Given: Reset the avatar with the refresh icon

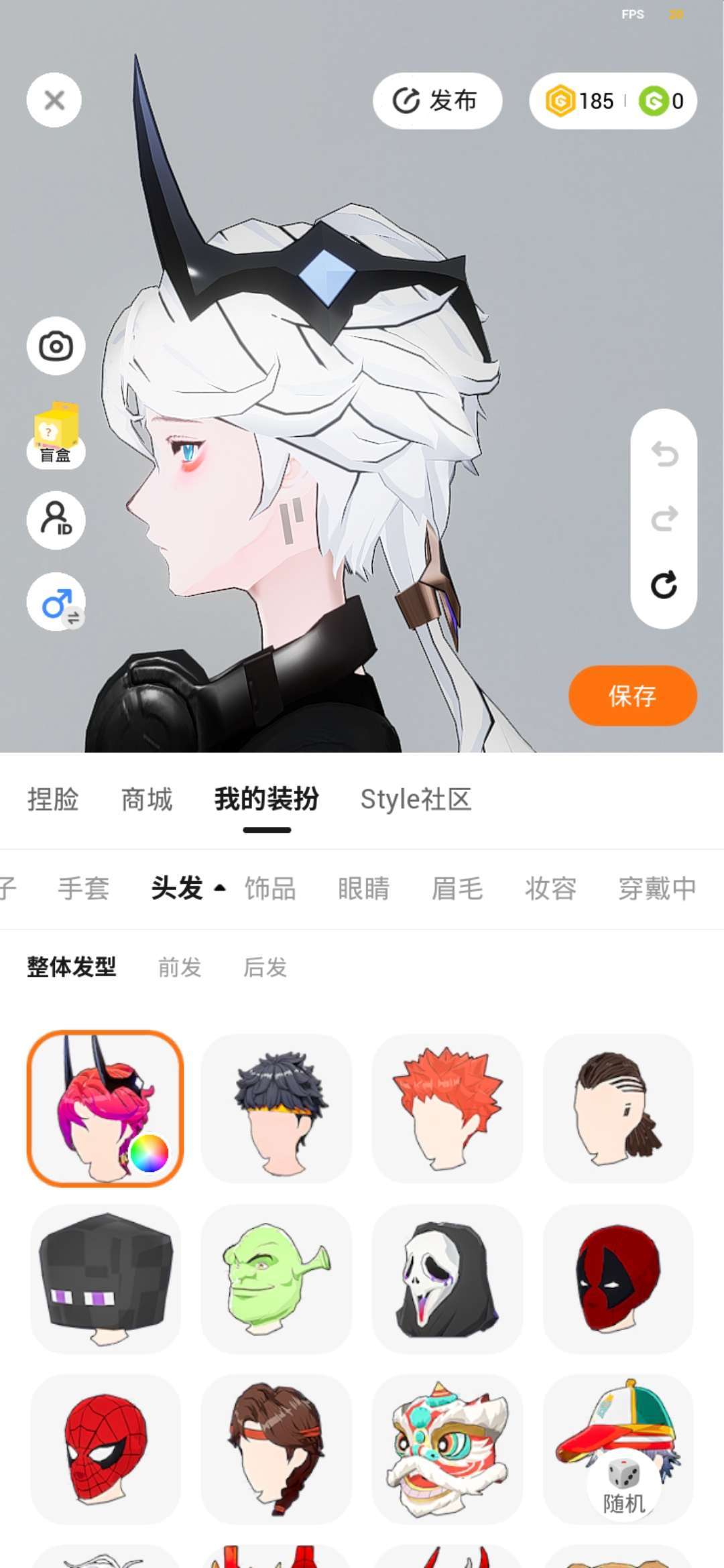Looking at the screenshot, I should pos(664,585).
